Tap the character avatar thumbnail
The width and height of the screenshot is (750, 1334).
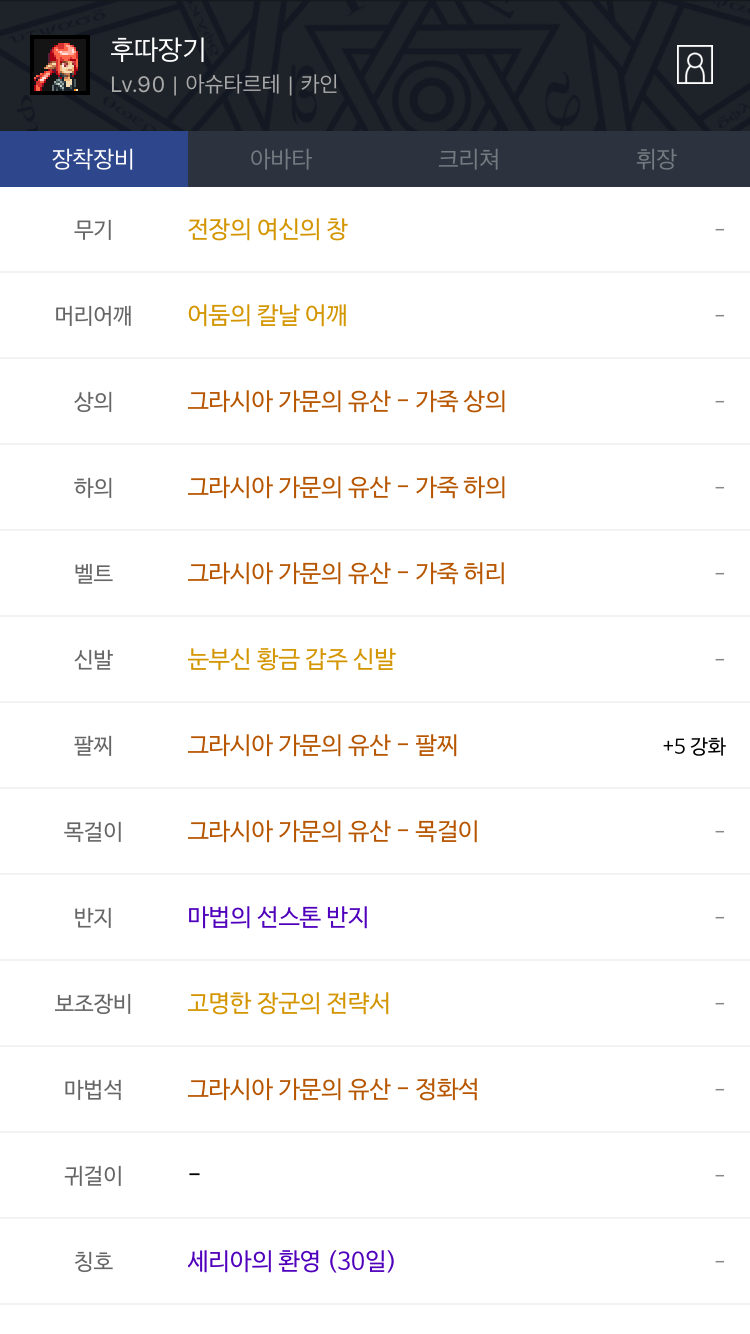(60, 66)
